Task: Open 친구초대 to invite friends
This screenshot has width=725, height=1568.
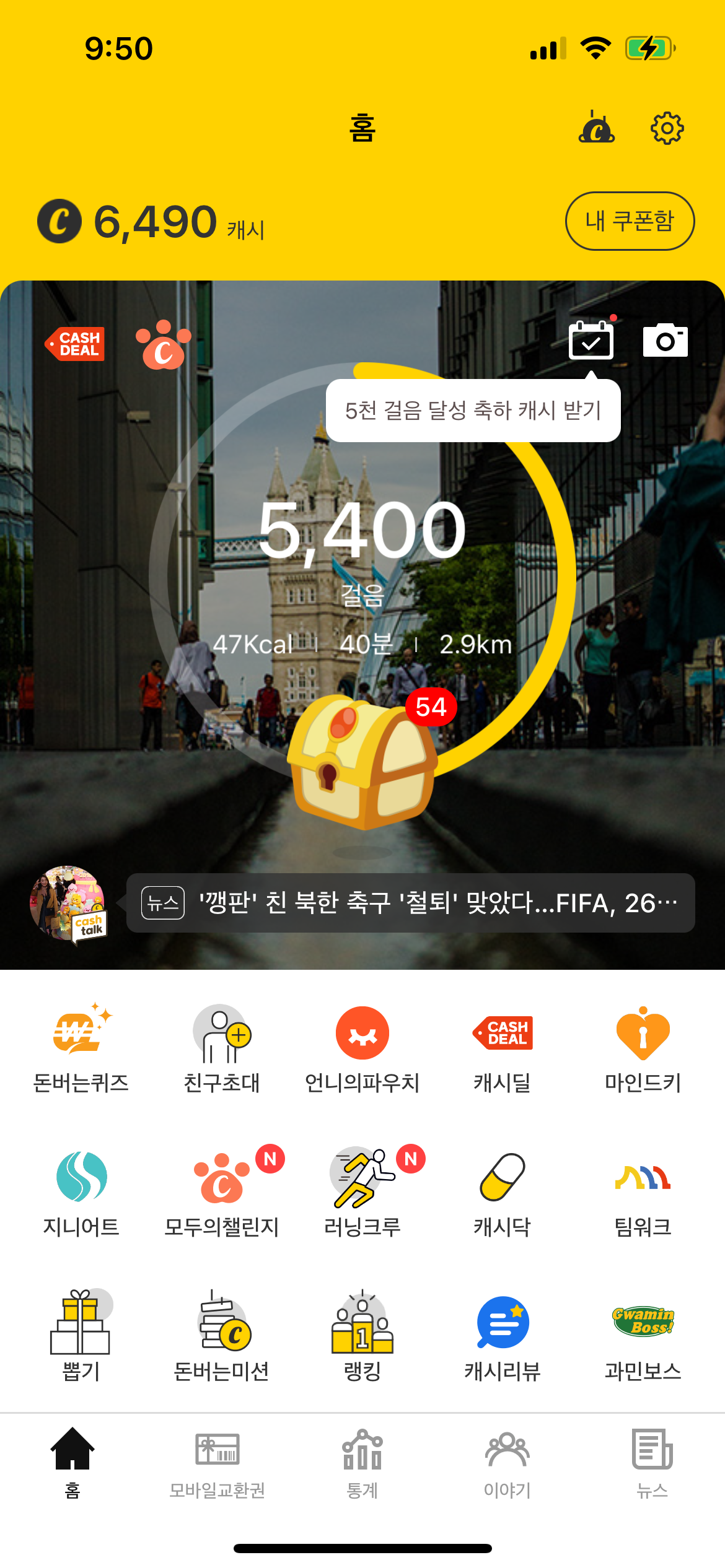Action: [x=221, y=1048]
